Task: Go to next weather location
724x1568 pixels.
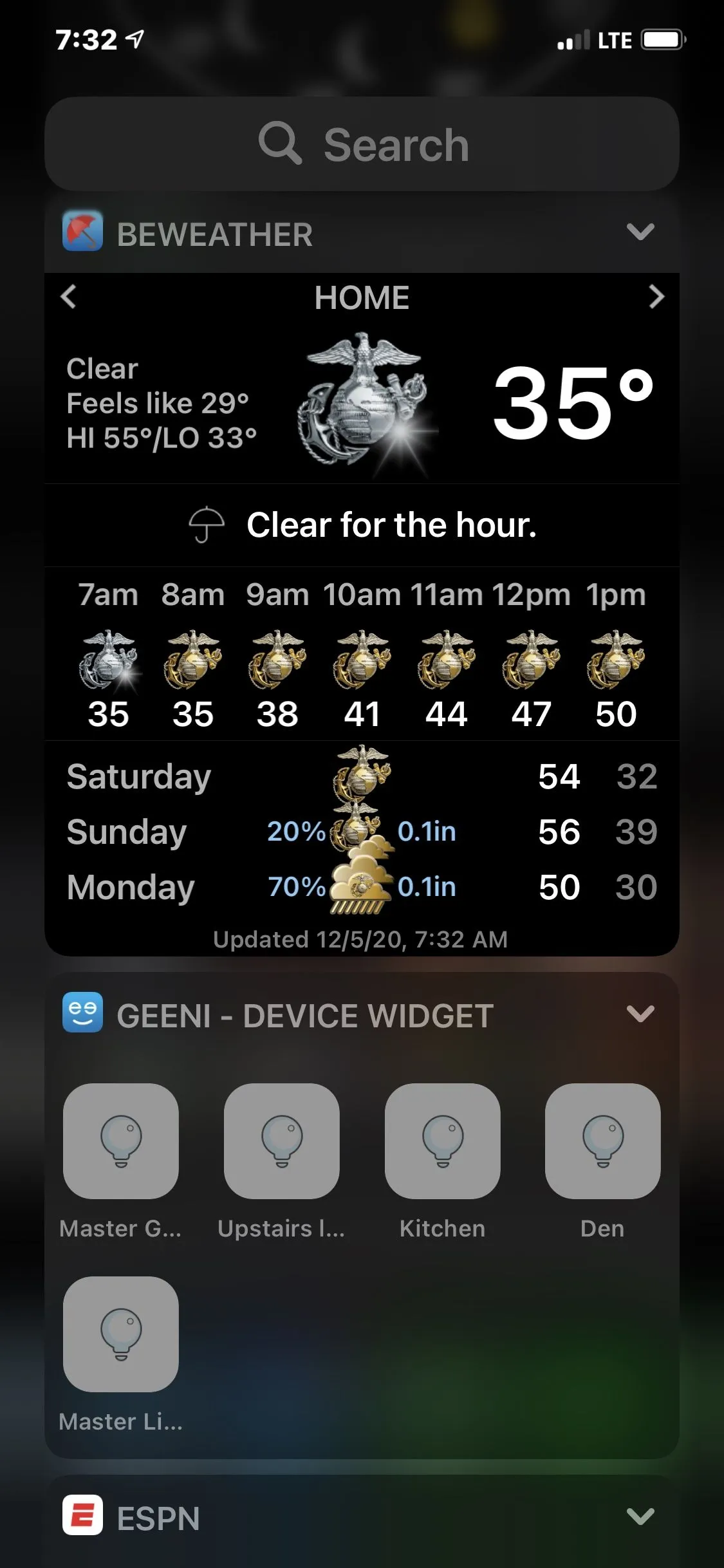Action: pyautogui.click(x=656, y=297)
